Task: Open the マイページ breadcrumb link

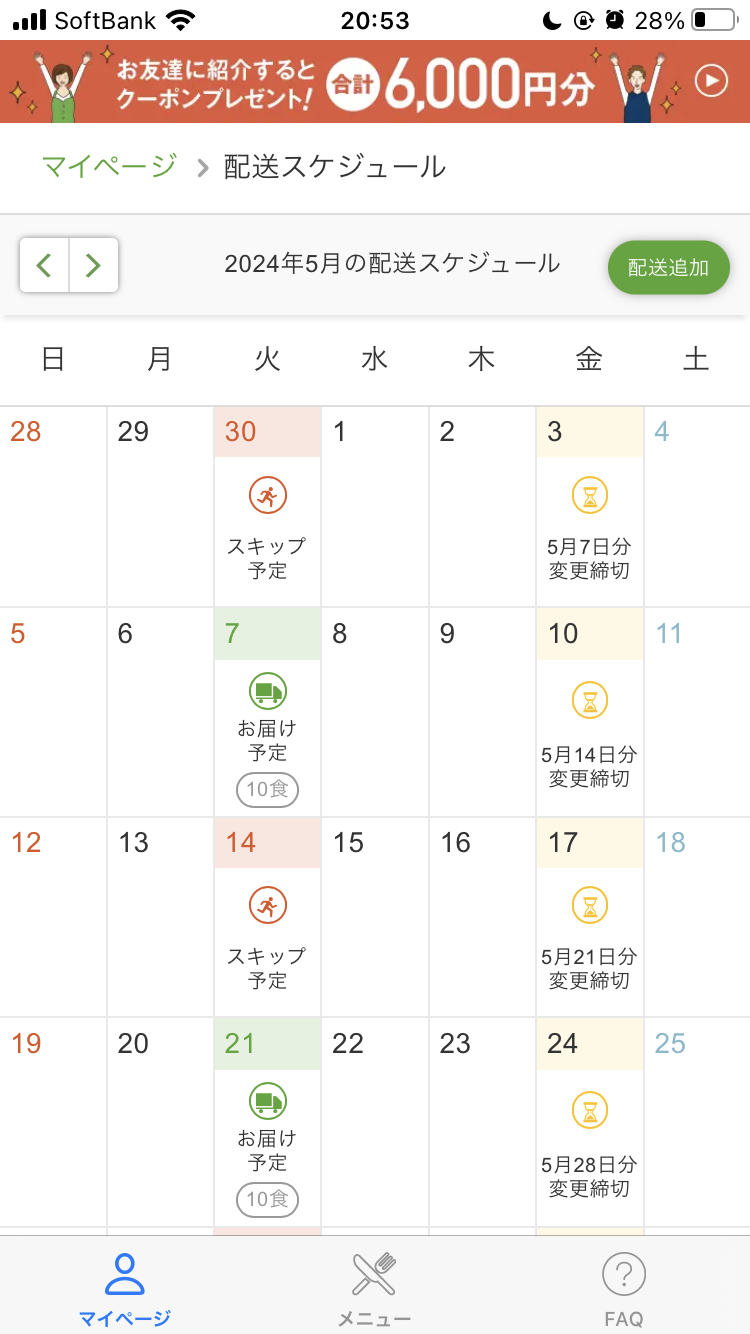Action: click(109, 166)
